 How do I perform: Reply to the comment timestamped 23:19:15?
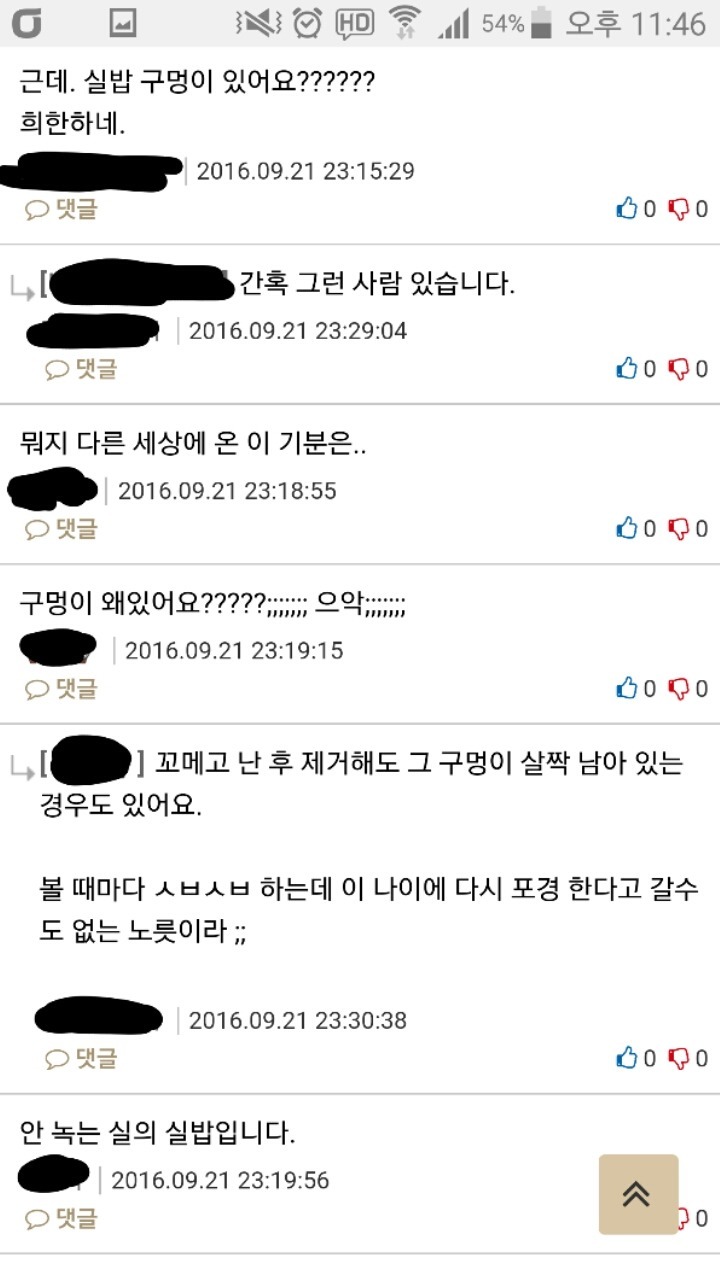pyautogui.click(x=61, y=688)
